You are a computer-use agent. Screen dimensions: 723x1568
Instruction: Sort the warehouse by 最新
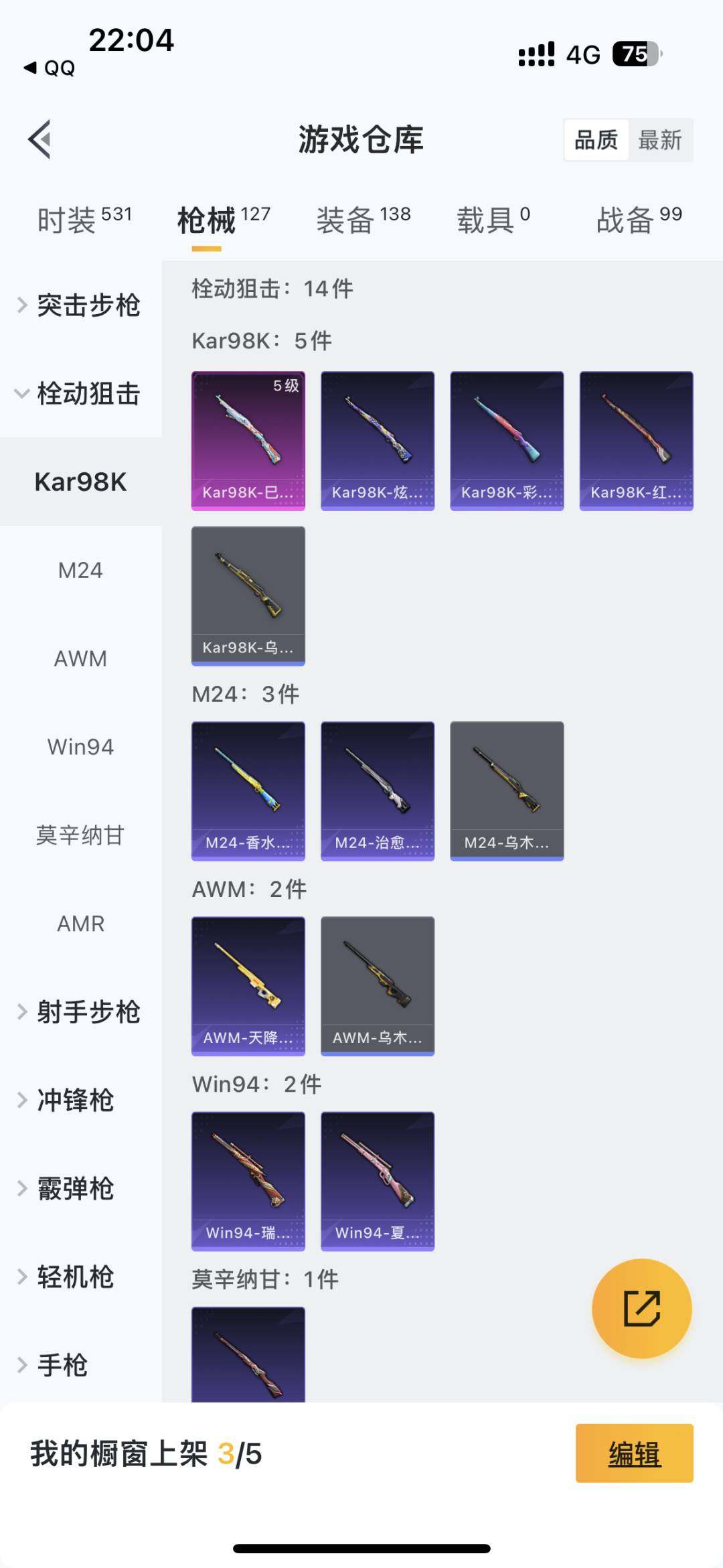point(659,140)
